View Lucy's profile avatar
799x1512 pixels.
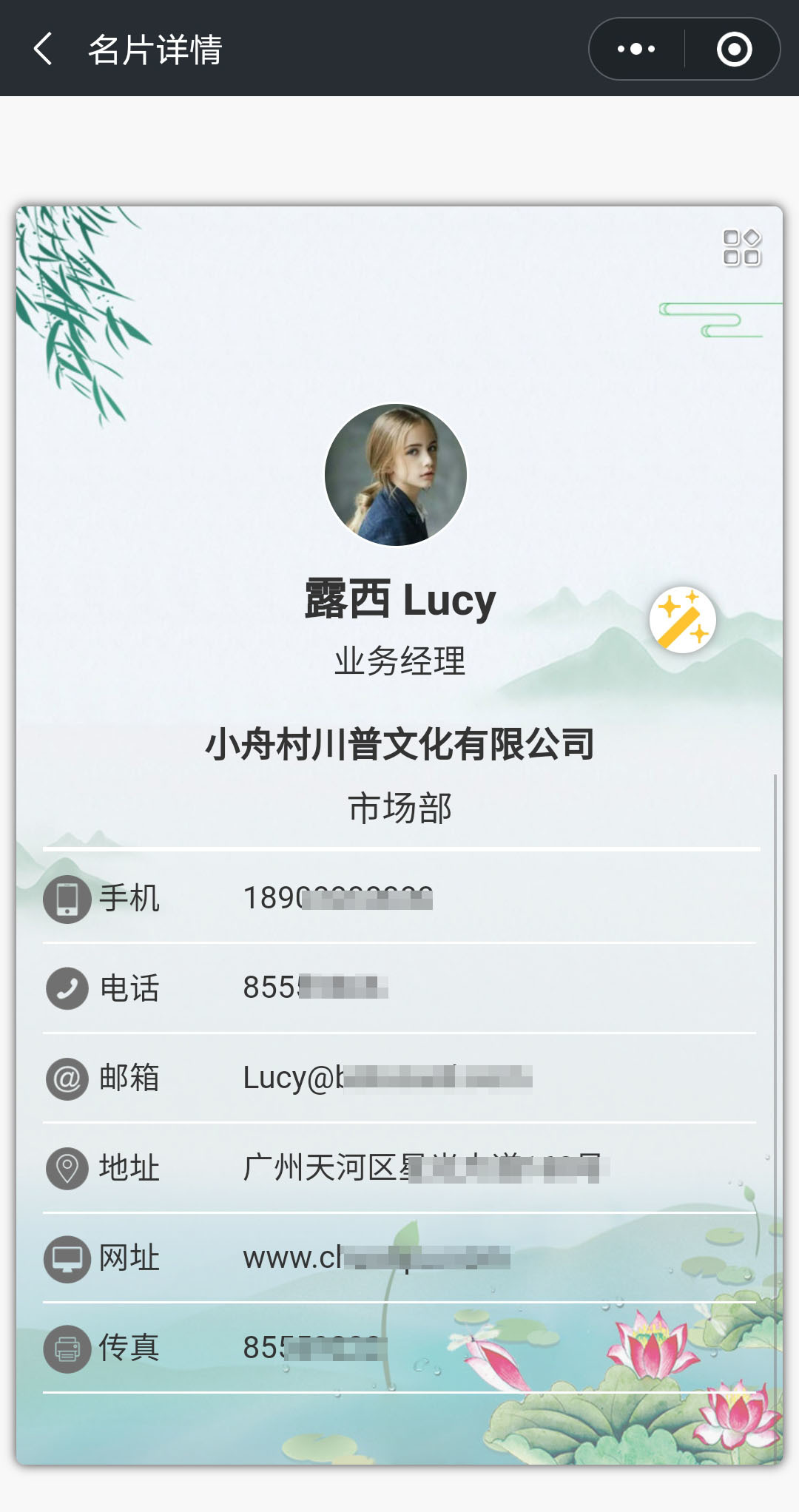click(396, 475)
